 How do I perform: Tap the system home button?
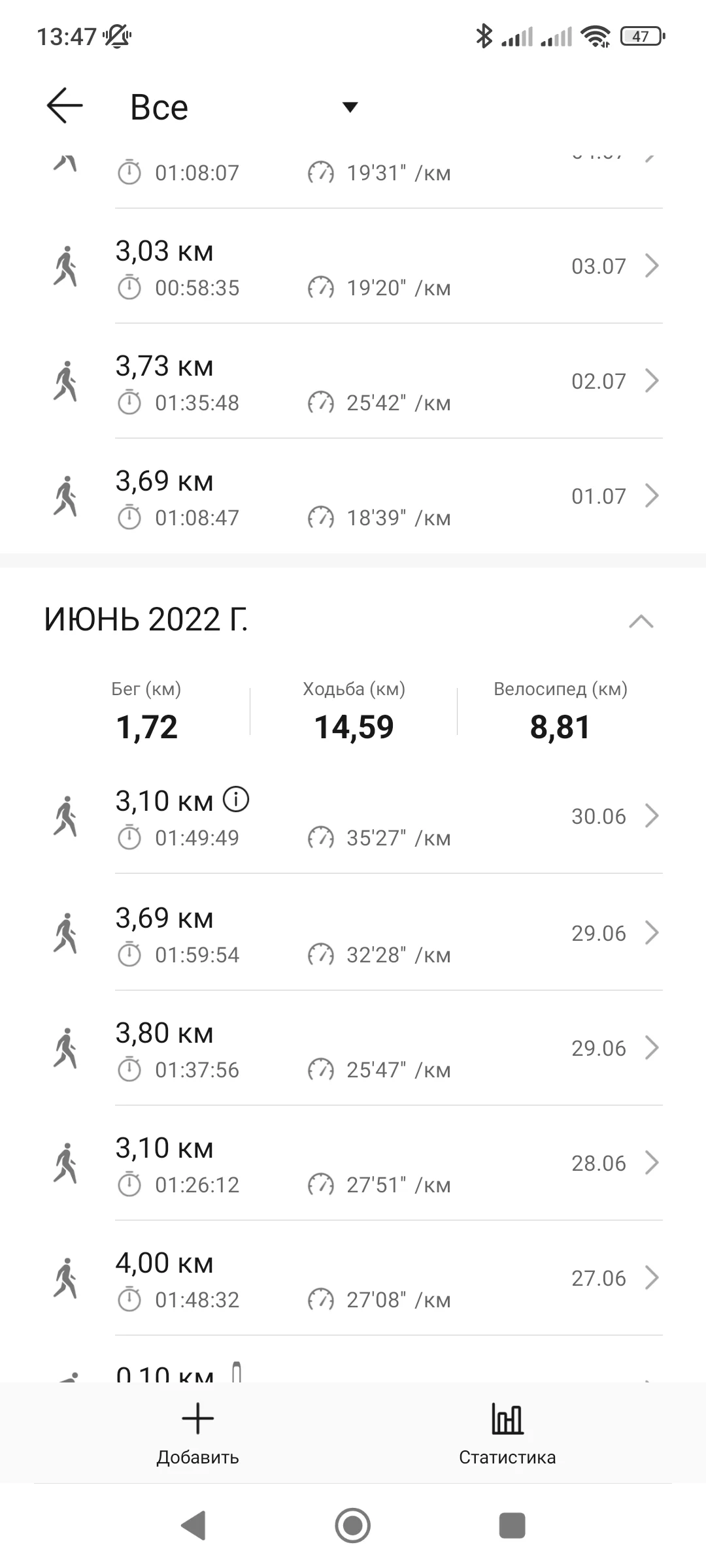(353, 1526)
